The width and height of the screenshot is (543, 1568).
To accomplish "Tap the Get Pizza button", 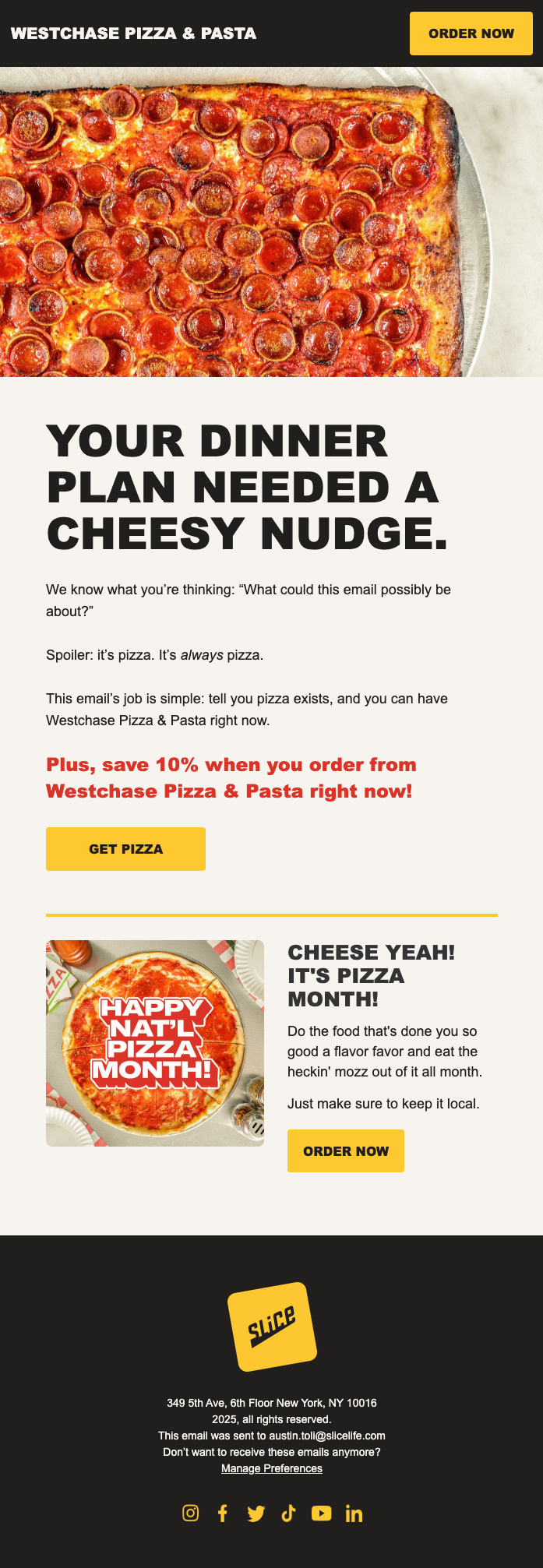I will [x=125, y=849].
